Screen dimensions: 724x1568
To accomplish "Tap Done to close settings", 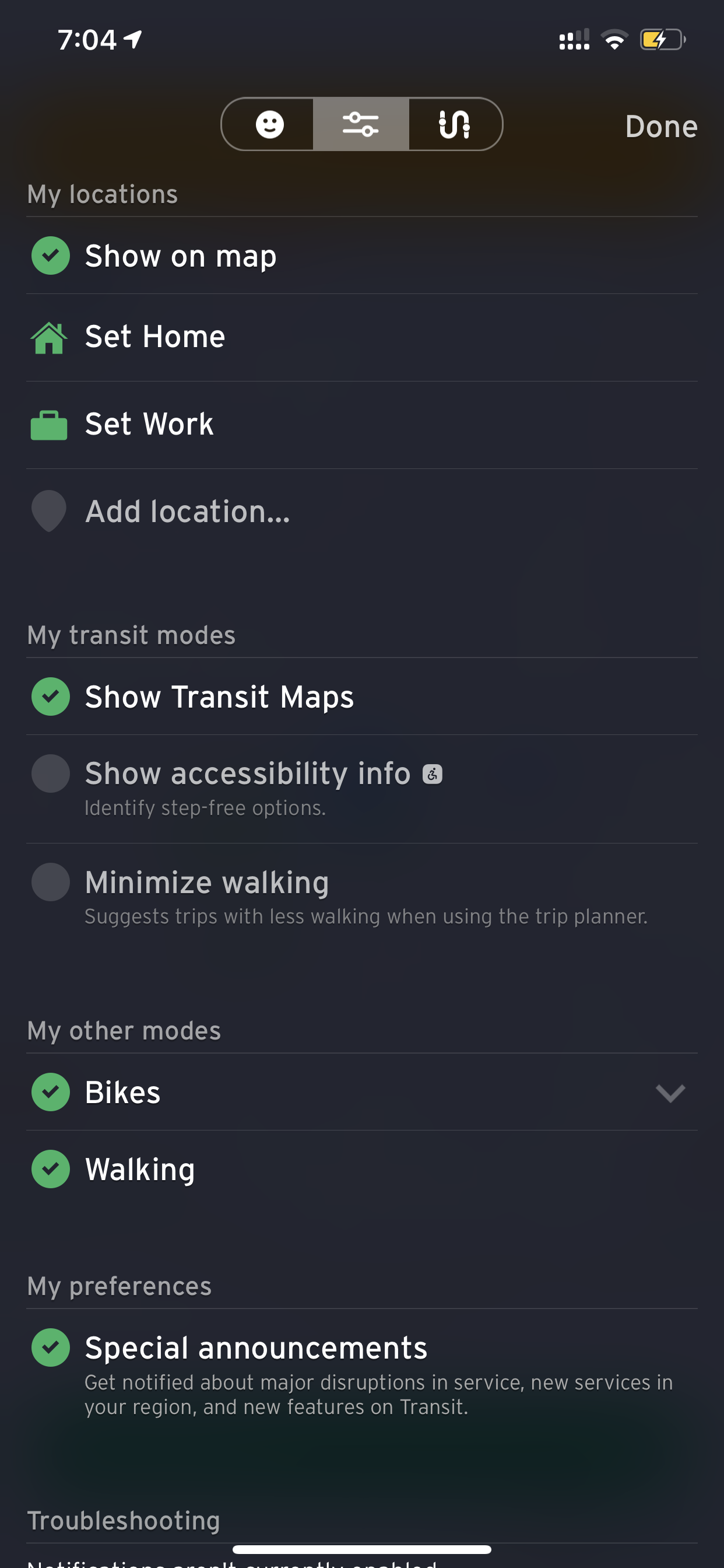I will [x=660, y=127].
